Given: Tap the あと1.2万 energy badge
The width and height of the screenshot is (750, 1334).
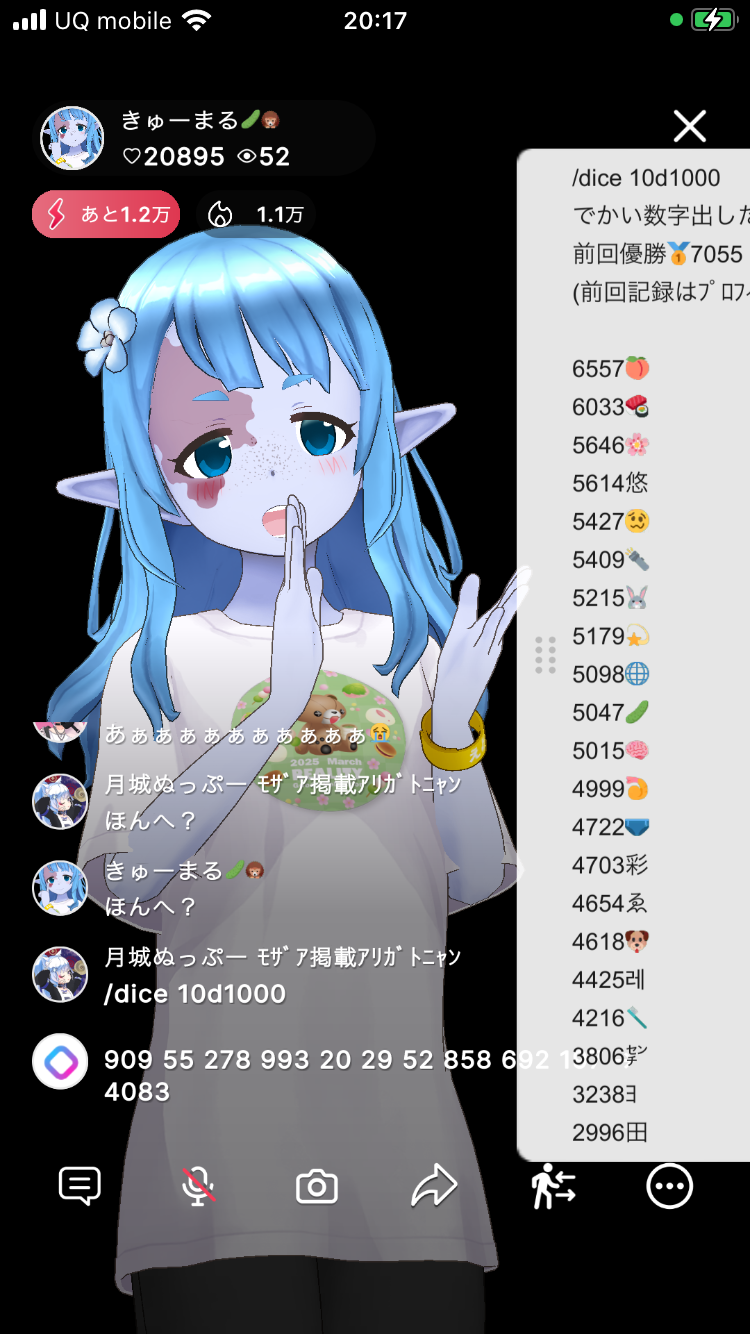Looking at the screenshot, I should [106, 214].
